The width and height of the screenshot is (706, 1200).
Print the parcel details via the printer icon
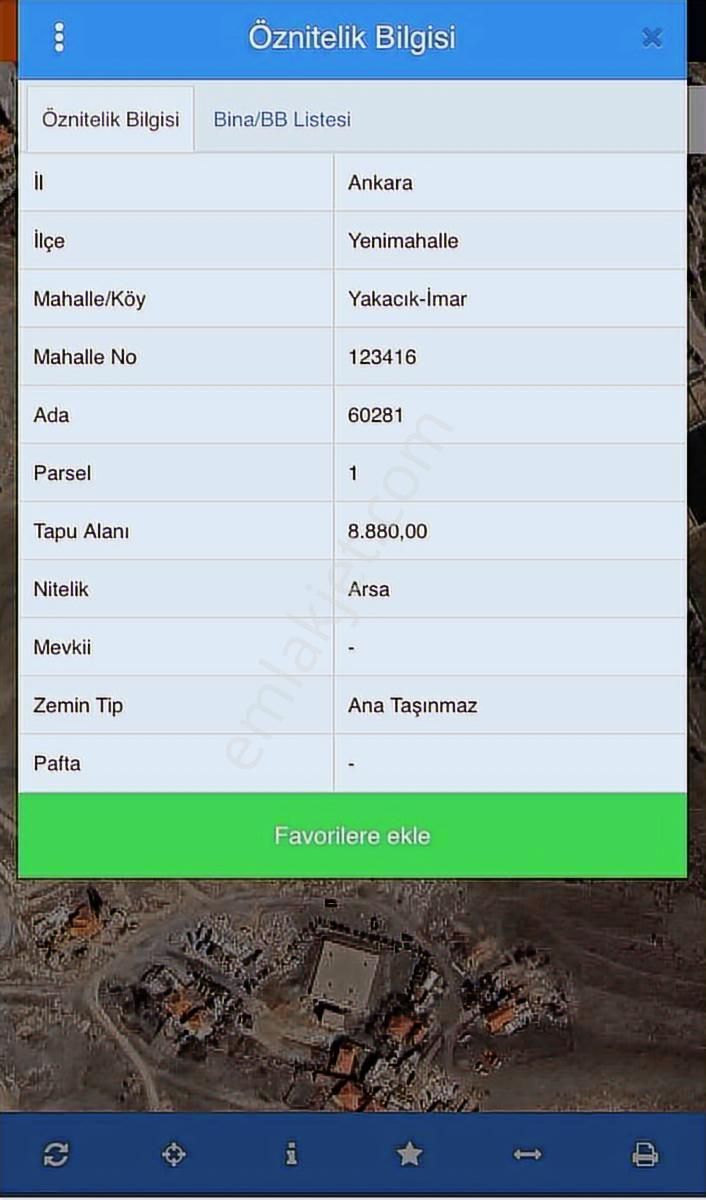645,1155
